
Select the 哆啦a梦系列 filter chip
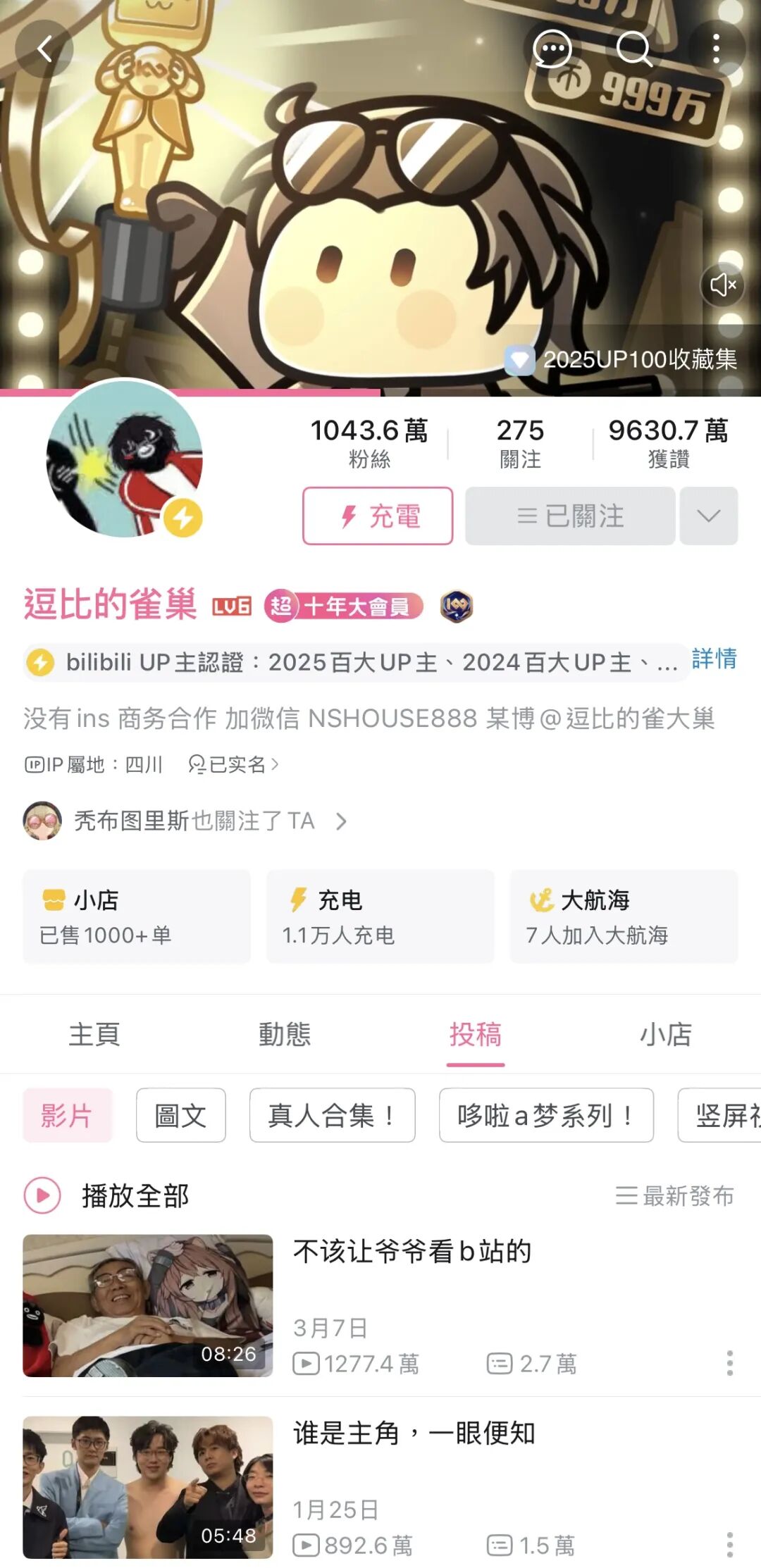click(546, 1115)
